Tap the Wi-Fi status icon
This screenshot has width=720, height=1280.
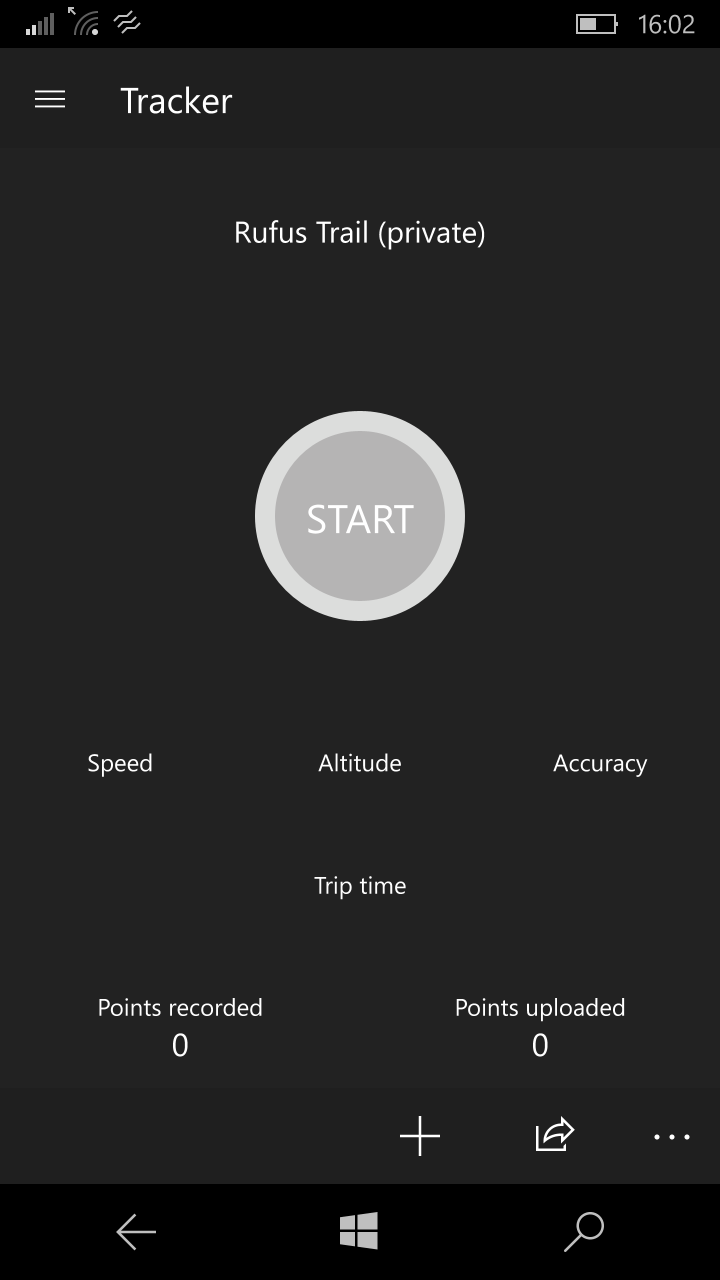click(x=85, y=22)
